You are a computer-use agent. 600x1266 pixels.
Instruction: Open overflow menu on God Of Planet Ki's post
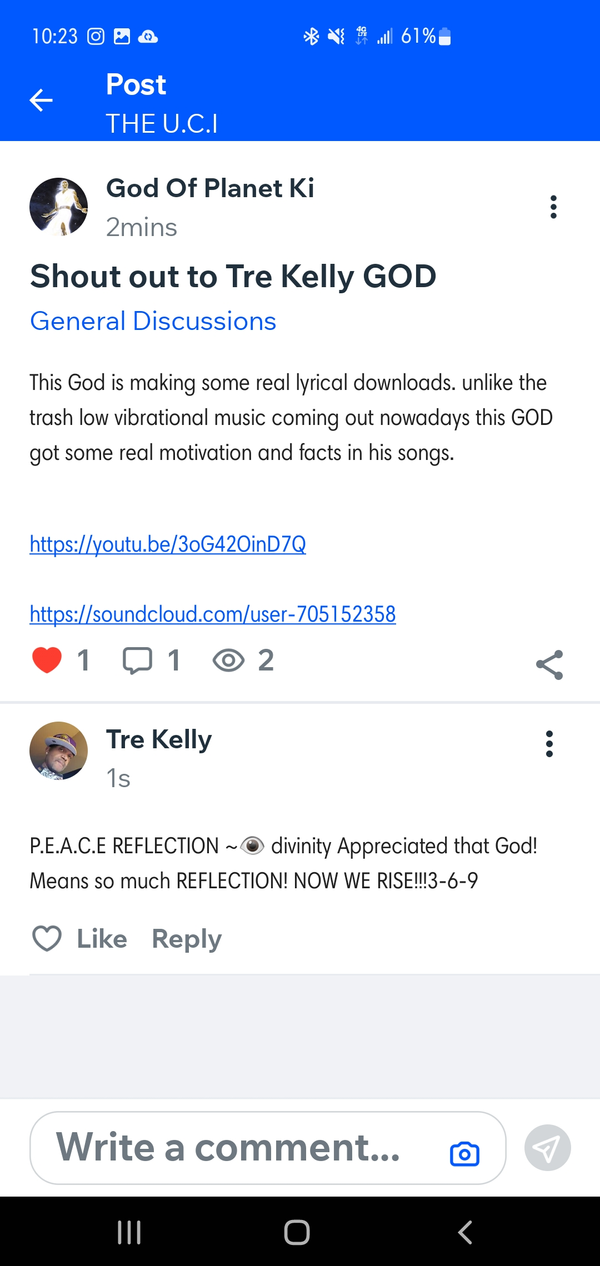coord(553,207)
